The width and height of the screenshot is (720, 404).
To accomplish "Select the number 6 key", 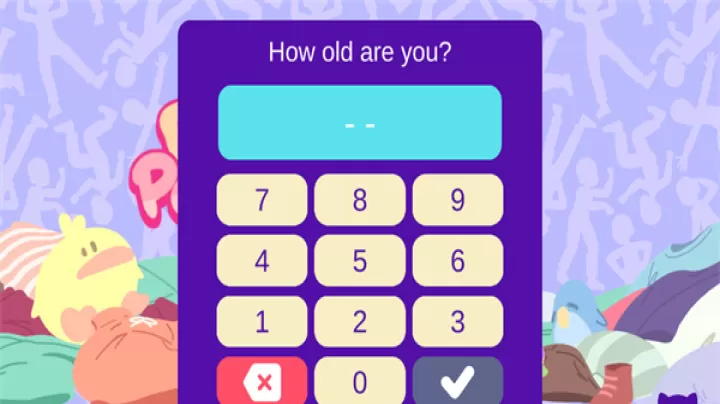I will (458, 261).
